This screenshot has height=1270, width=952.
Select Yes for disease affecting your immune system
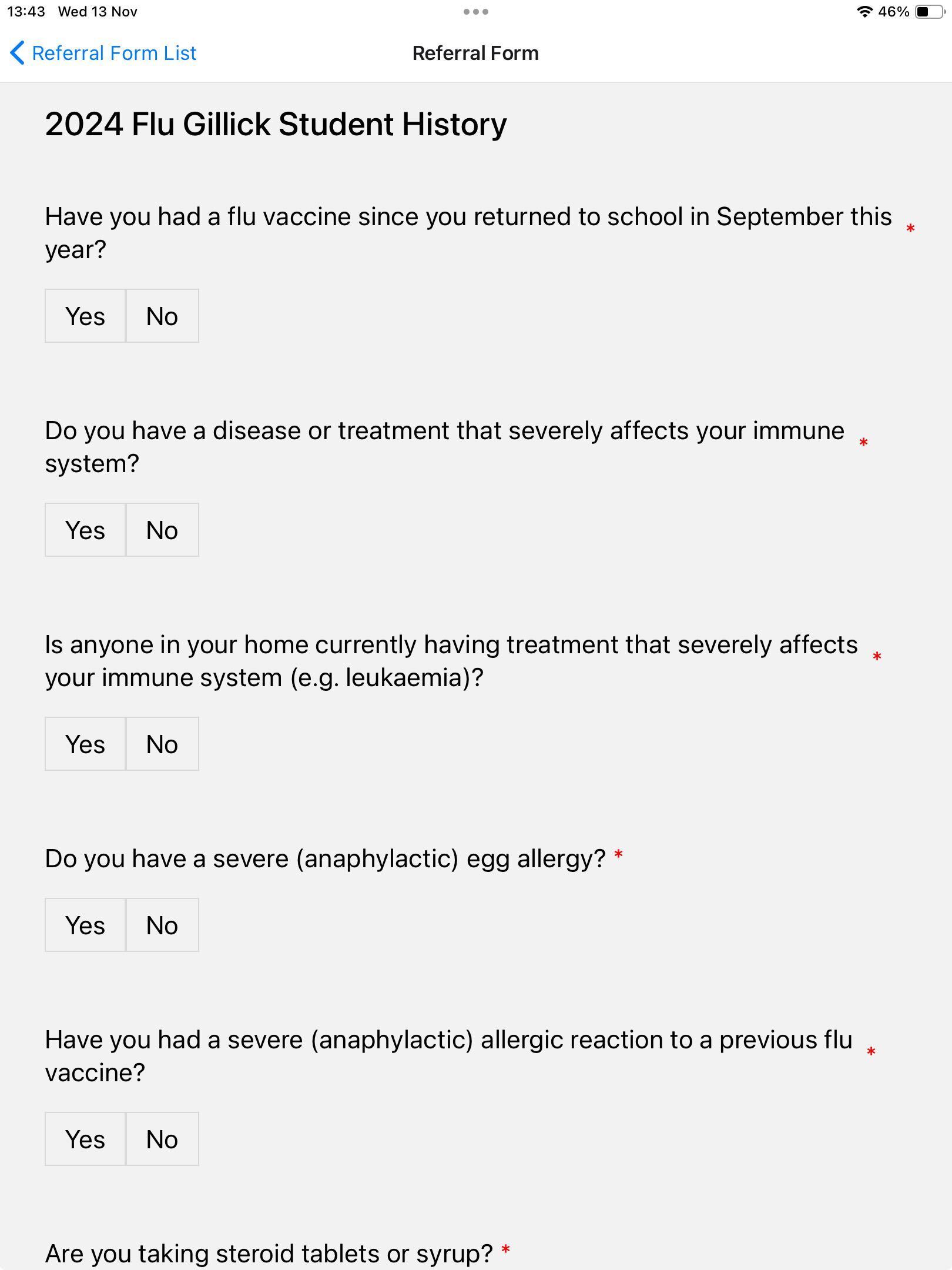[85, 530]
